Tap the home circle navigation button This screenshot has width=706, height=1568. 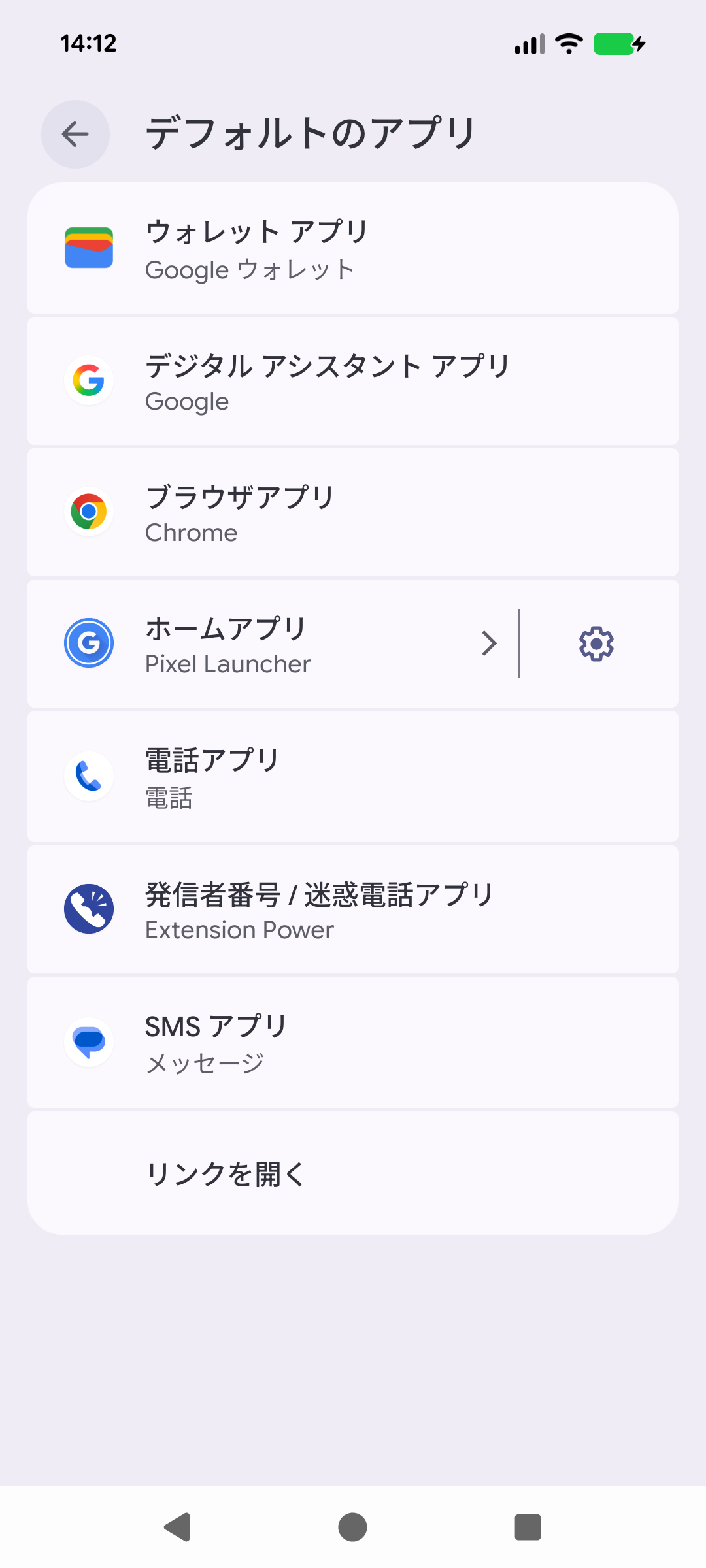(352, 1526)
